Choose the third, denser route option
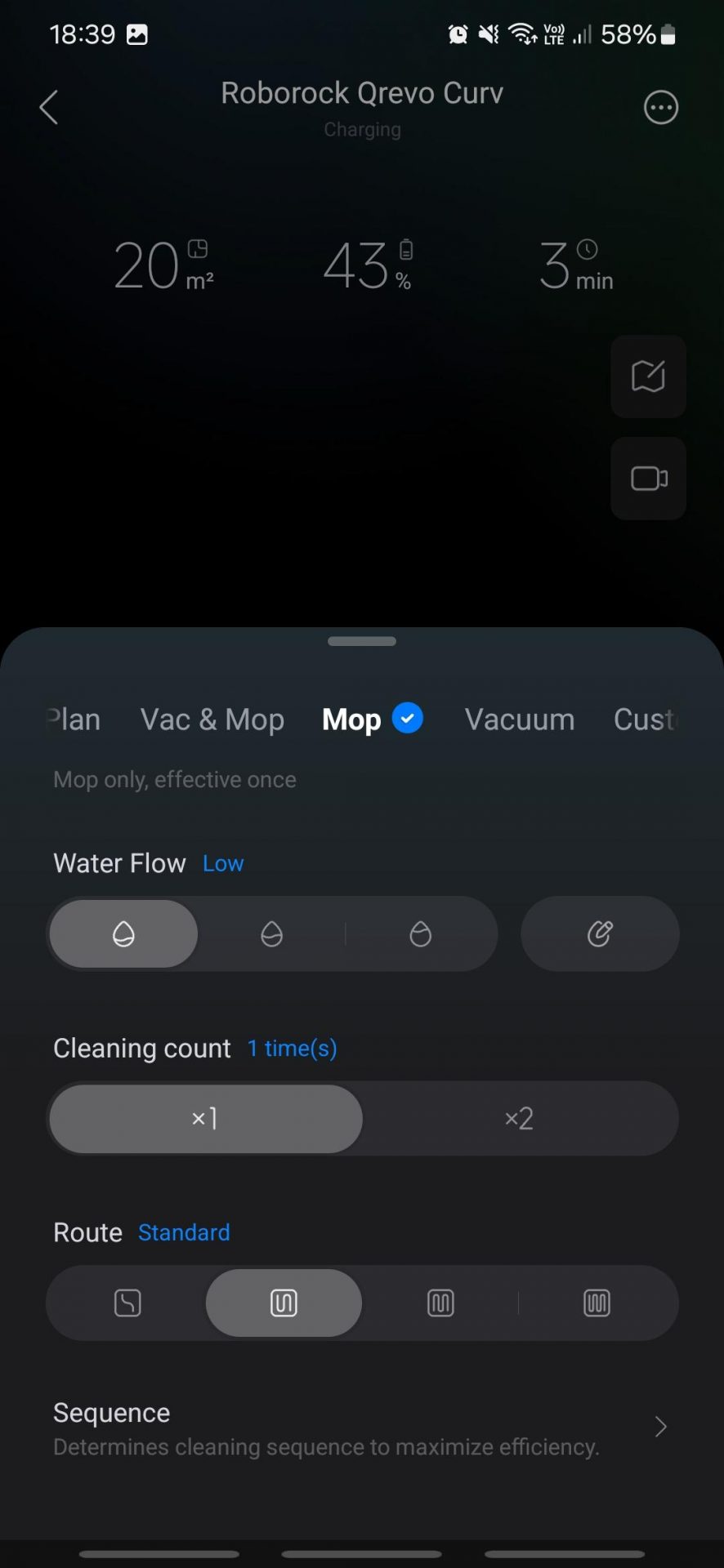Screen dimensions: 724x1568 pos(440,1303)
